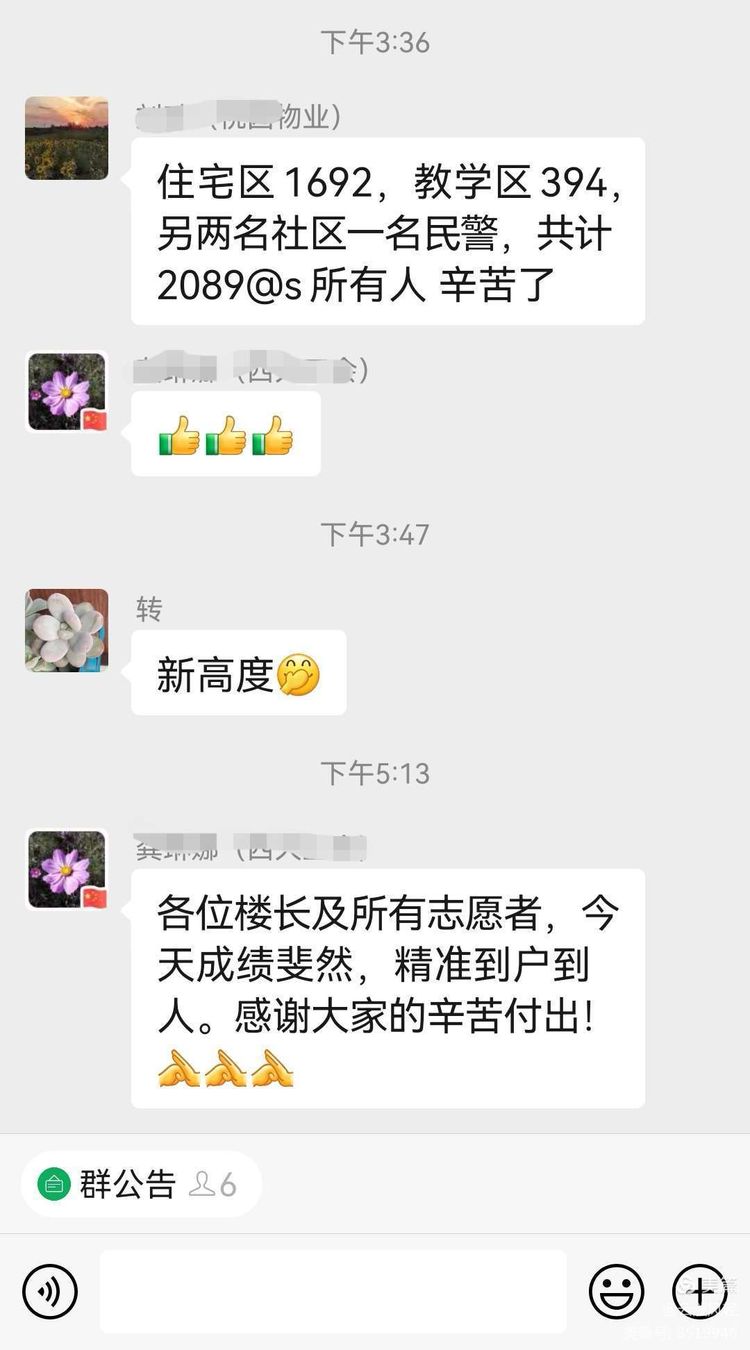This screenshot has width=750, height=1350.
Task: Open the emoji sticker panel
Action: (x=616, y=1291)
